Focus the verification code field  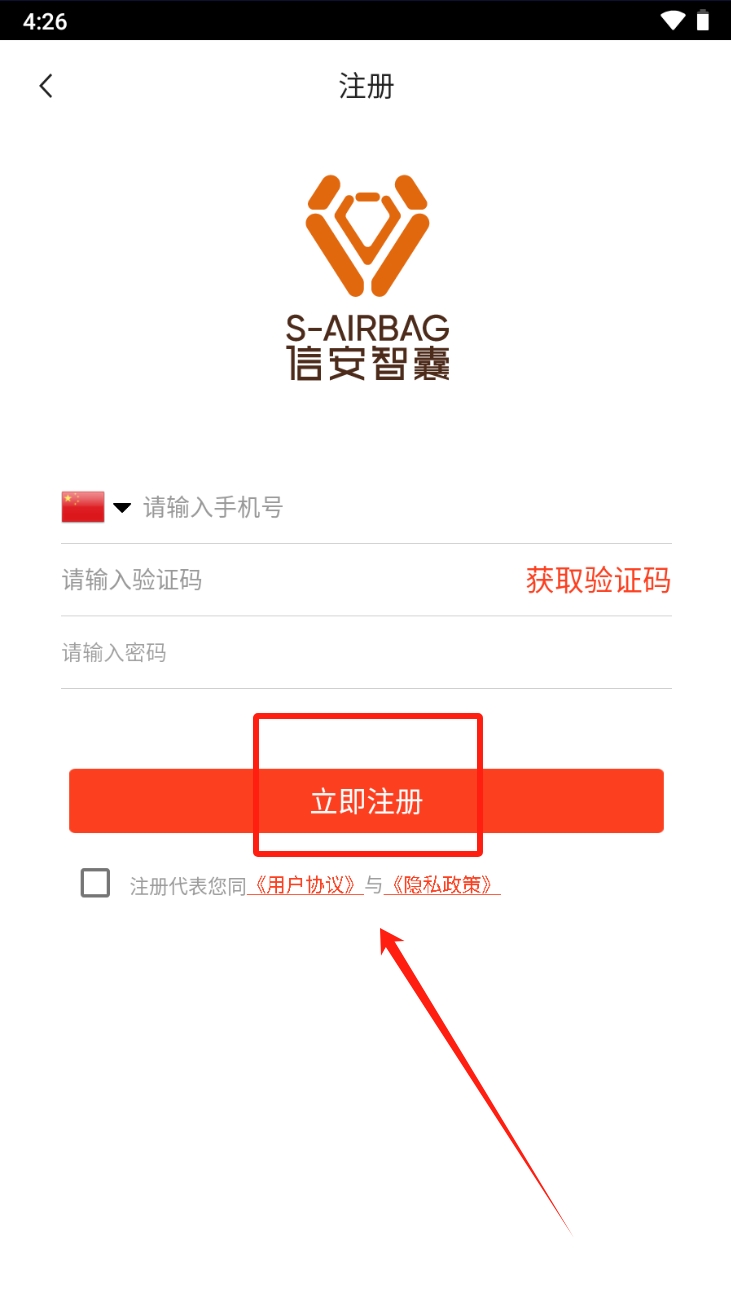click(x=285, y=580)
